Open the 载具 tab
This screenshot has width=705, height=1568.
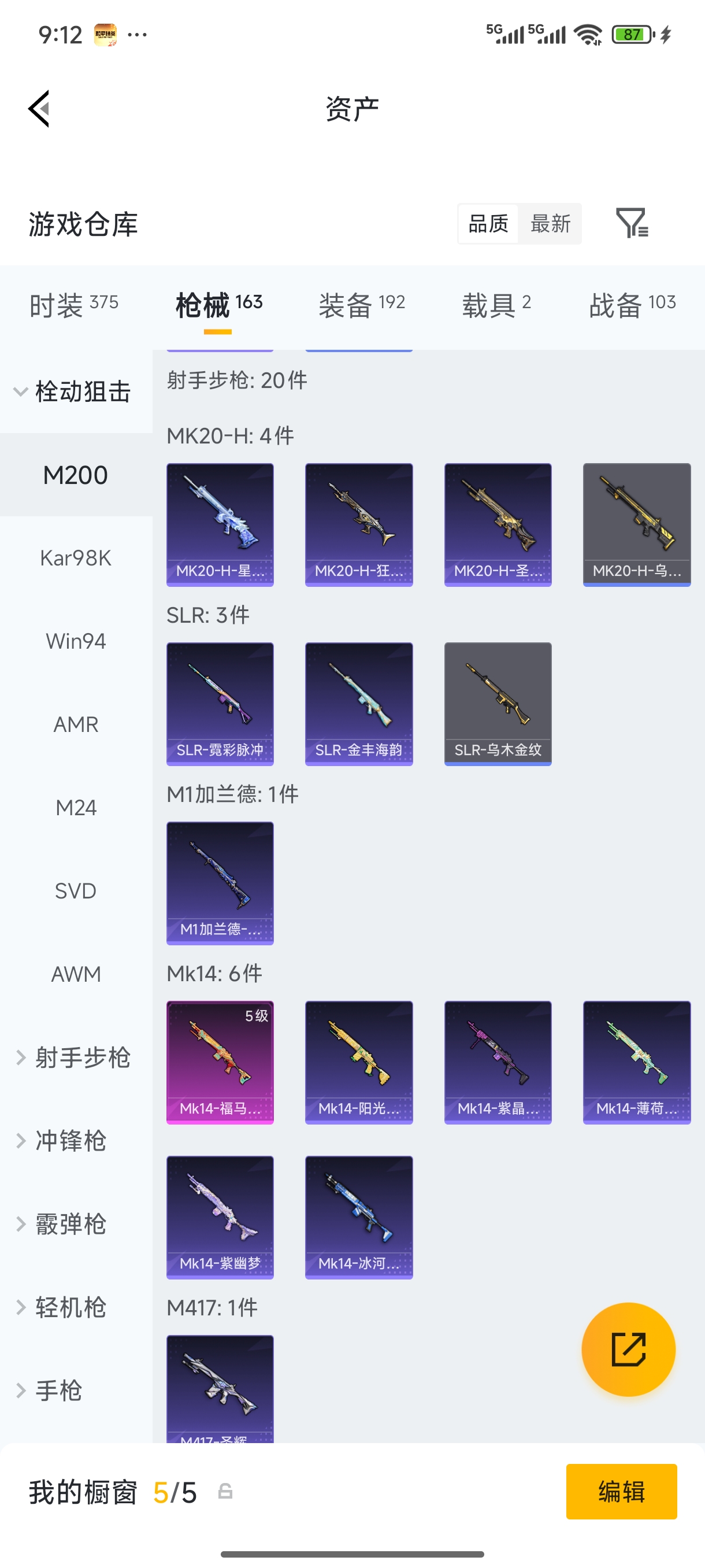pyautogui.click(x=496, y=304)
